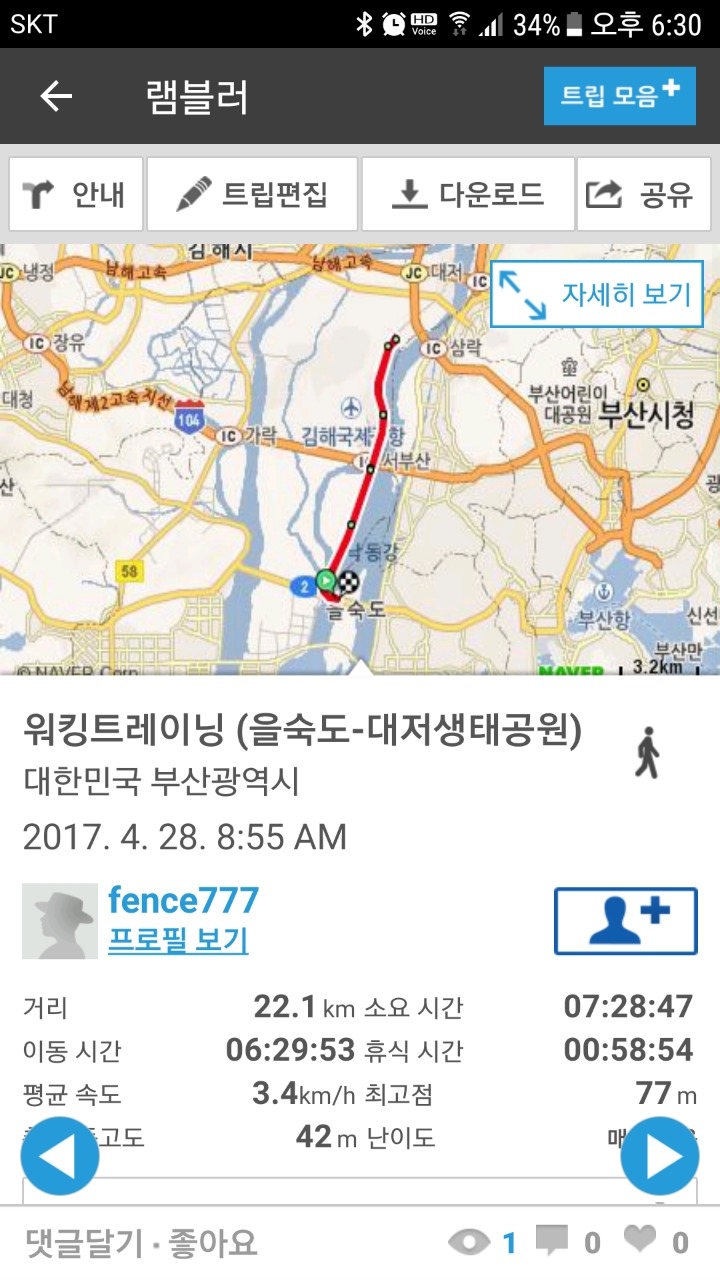Go to the previous trip arrow

(x=60, y=1157)
